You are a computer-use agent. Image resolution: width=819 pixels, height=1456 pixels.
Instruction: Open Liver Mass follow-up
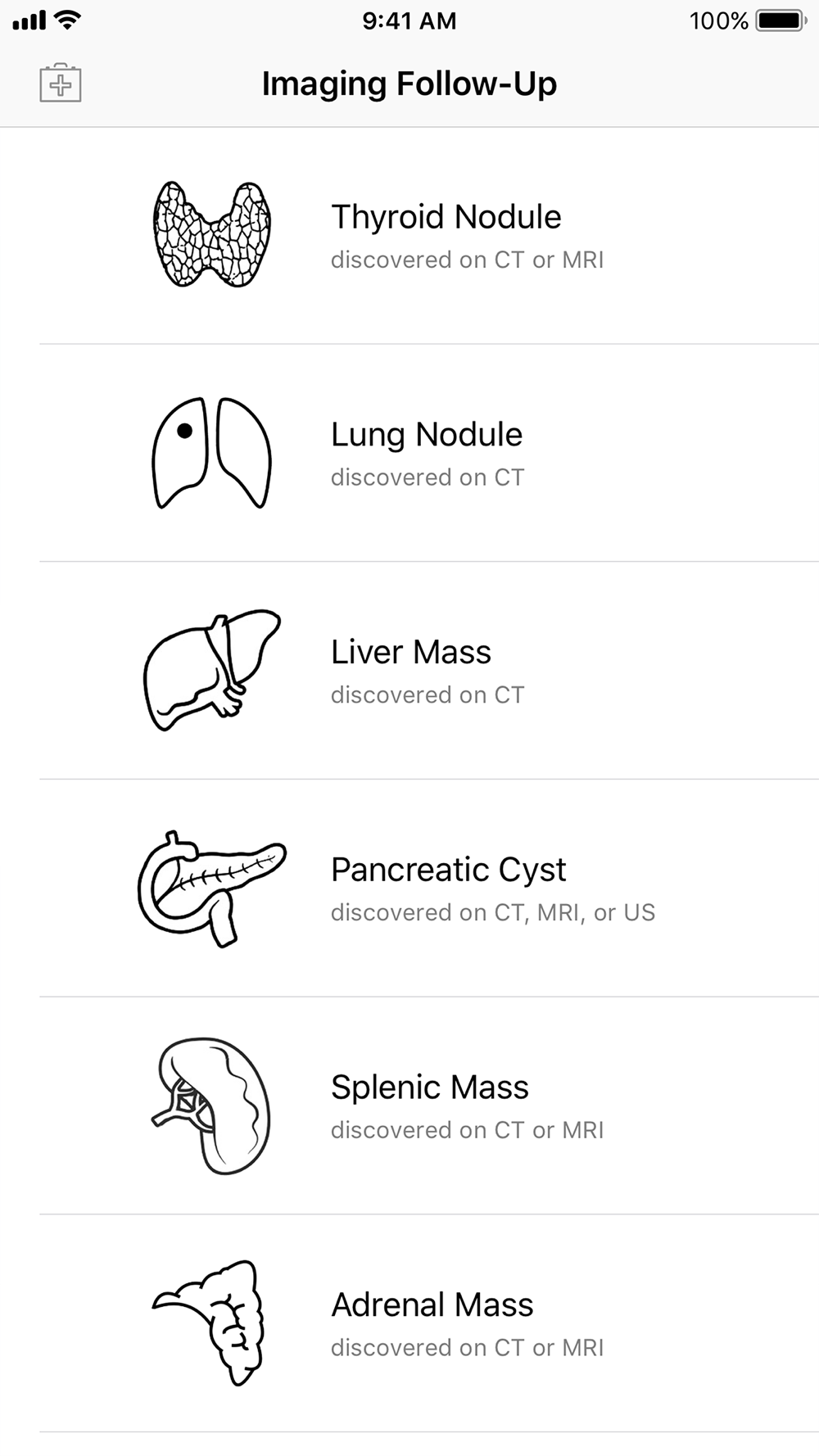pyautogui.click(x=409, y=671)
